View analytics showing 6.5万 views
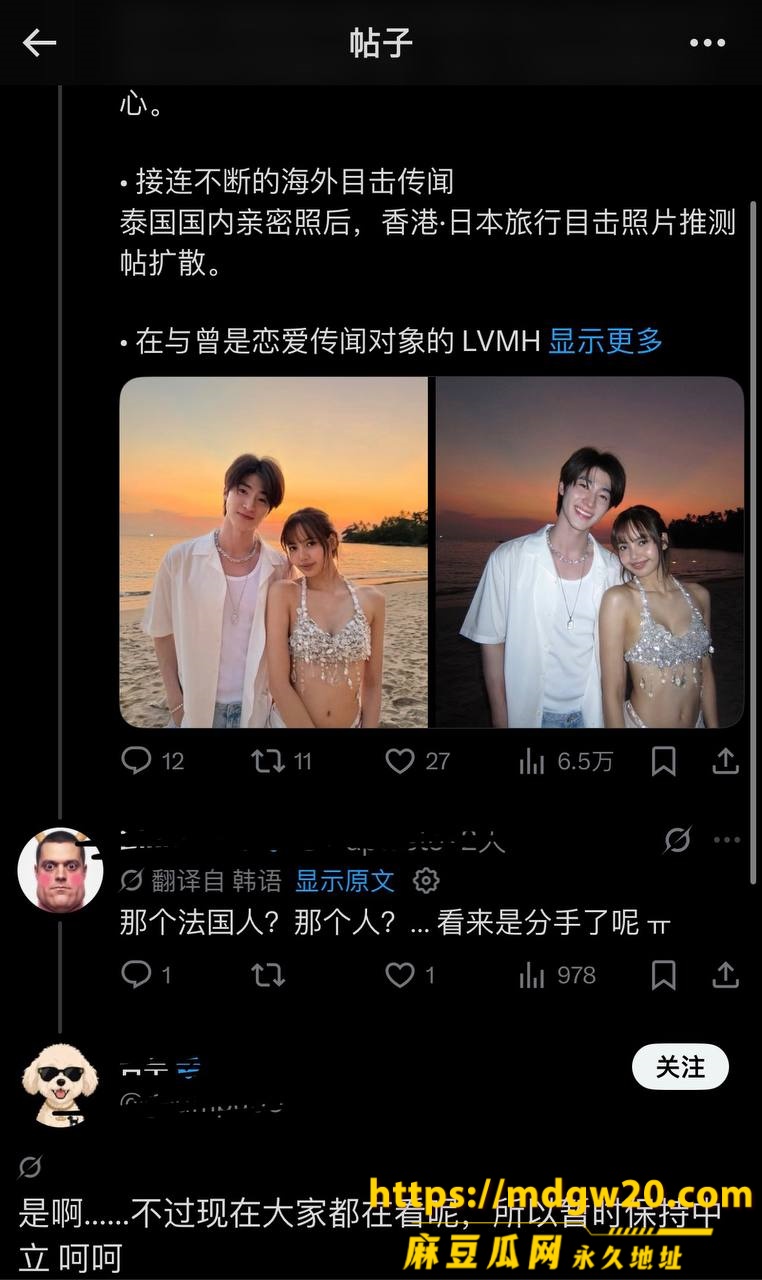 click(565, 761)
